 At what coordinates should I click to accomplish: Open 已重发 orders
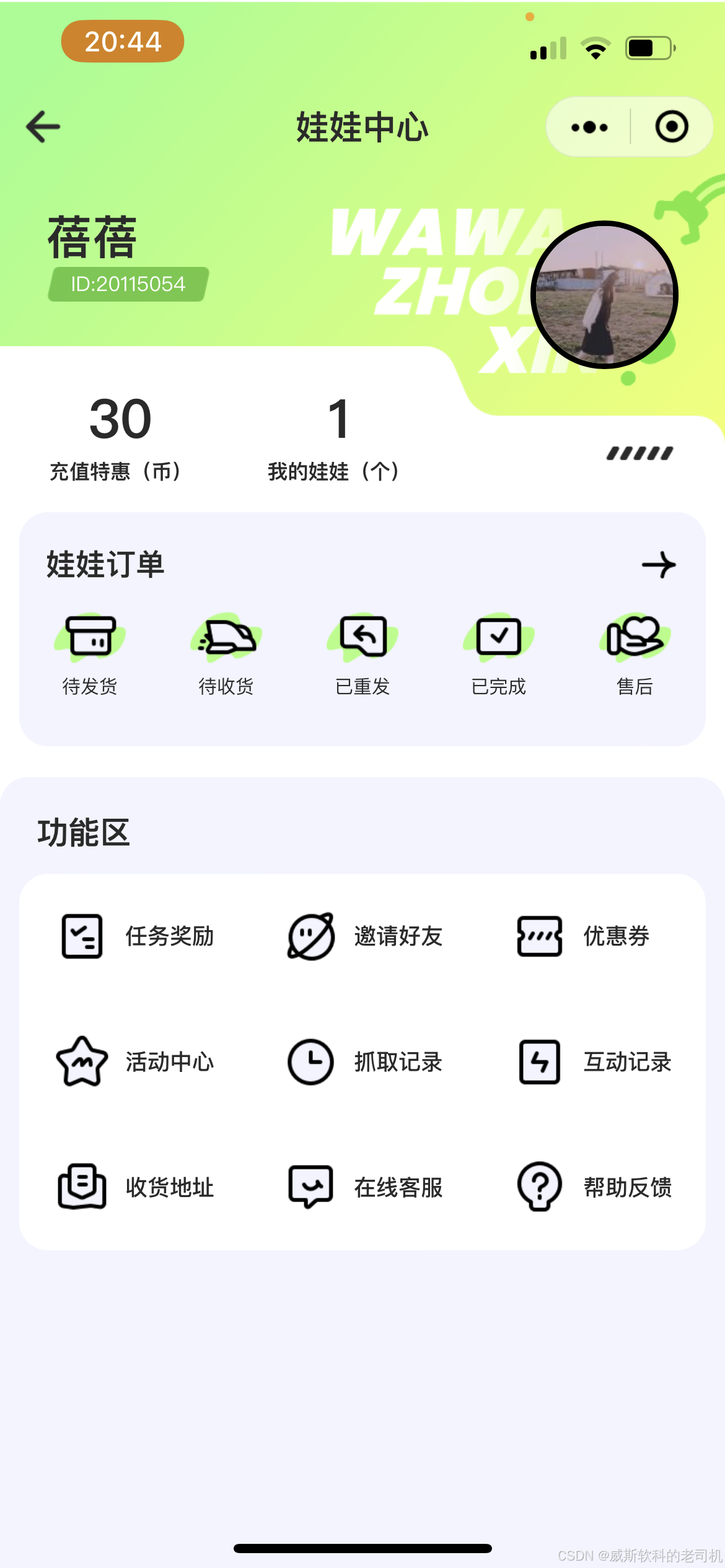(362, 655)
